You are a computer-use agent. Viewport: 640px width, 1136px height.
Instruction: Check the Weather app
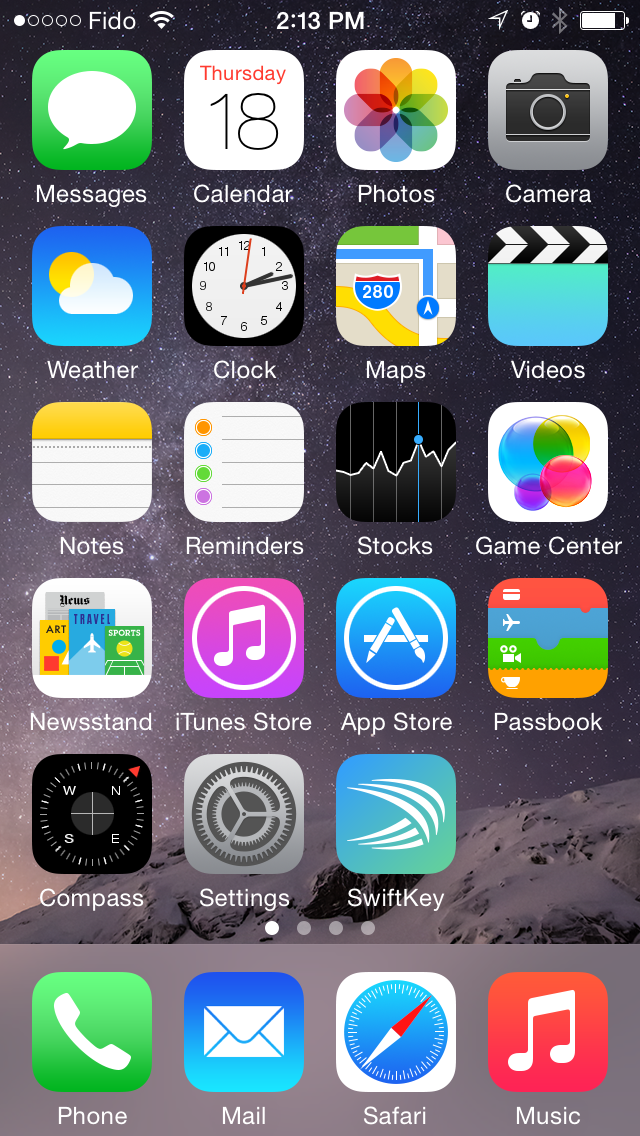(x=92, y=286)
